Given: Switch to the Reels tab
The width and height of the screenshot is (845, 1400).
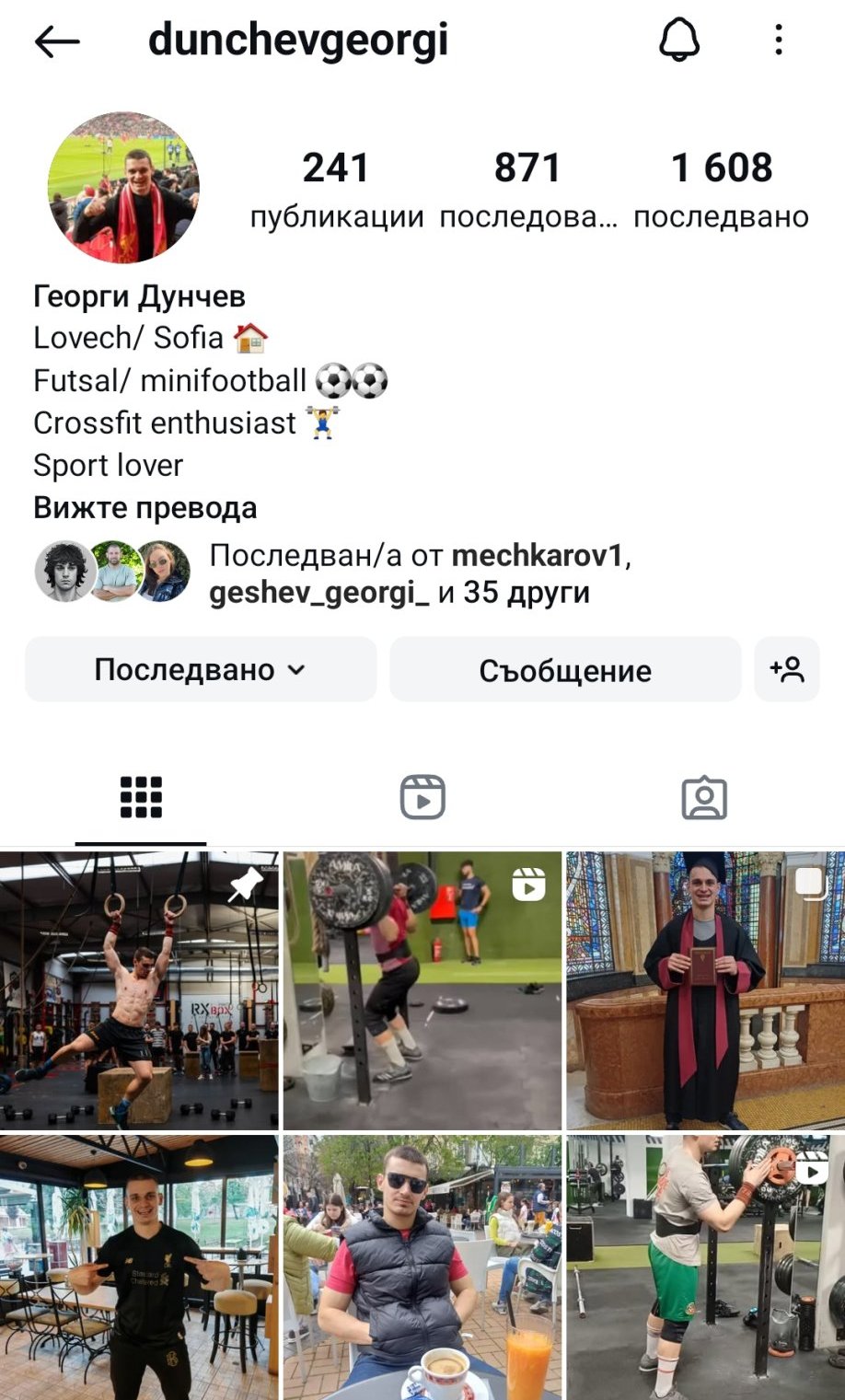Looking at the screenshot, I should pos(422,797).
